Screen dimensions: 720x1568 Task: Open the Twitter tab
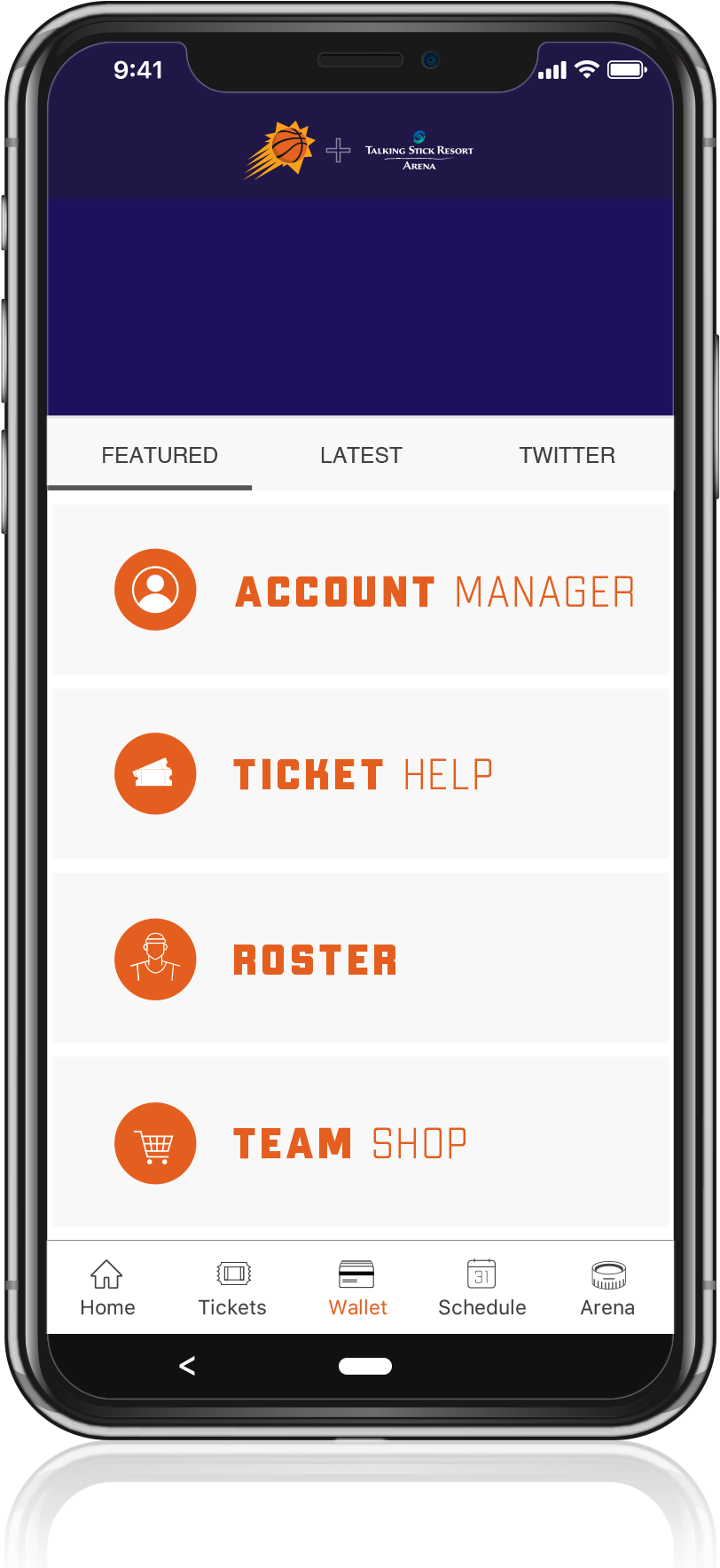(x=567, y=455)
